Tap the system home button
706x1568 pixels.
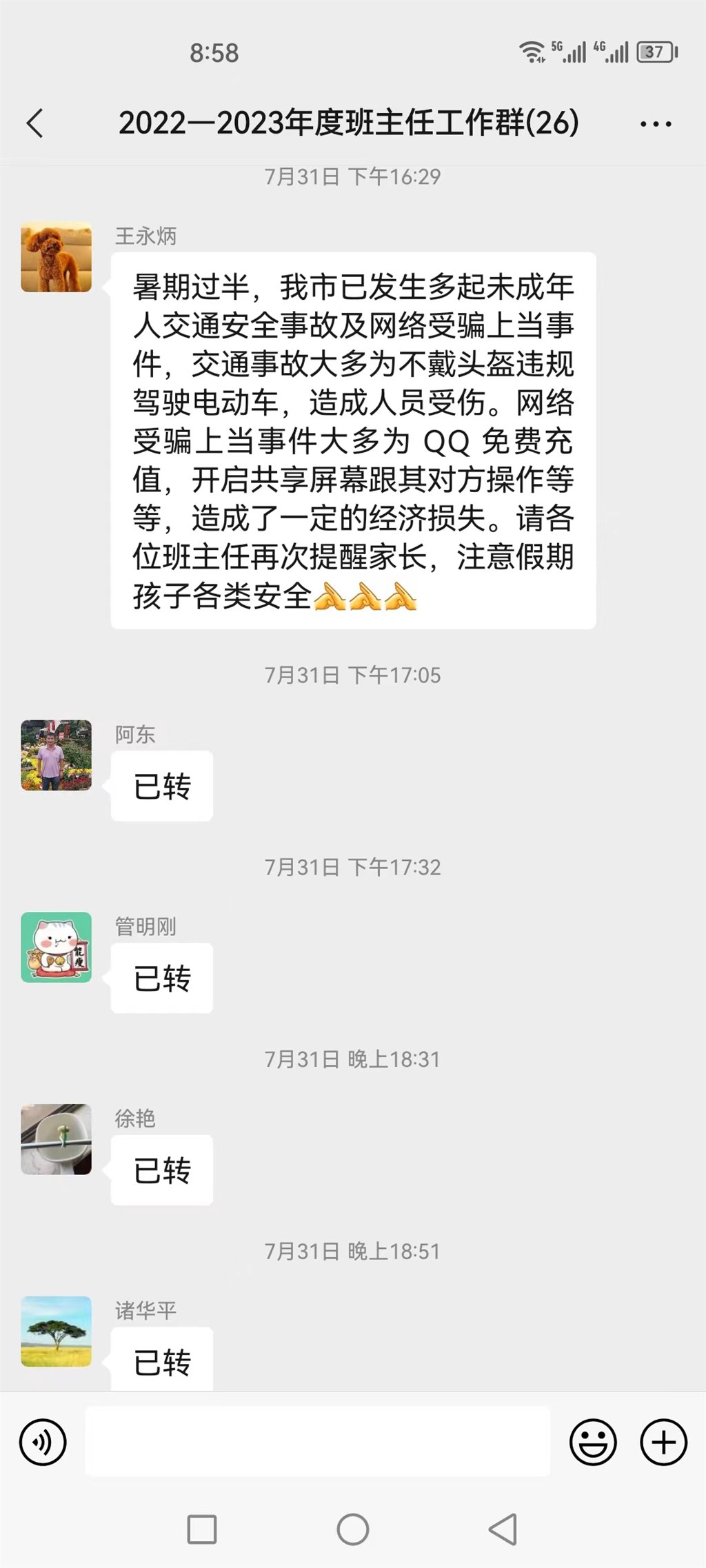coord(353,1529)
